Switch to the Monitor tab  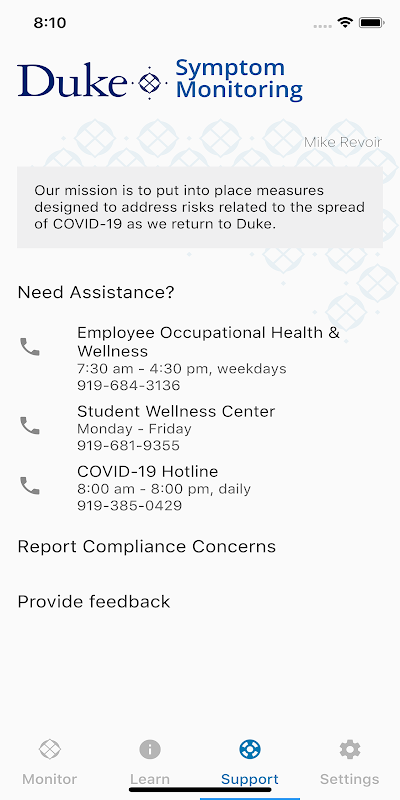49,763
